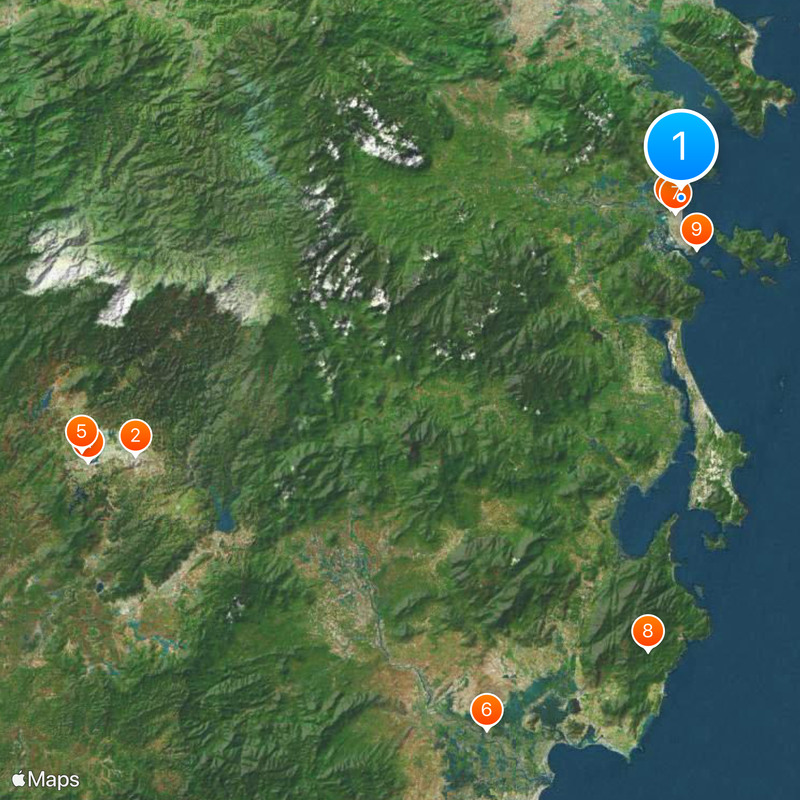Open map pin number 8
Image resolution: width=800 pixels, height=800 pixels.
[x=648, y=630]
